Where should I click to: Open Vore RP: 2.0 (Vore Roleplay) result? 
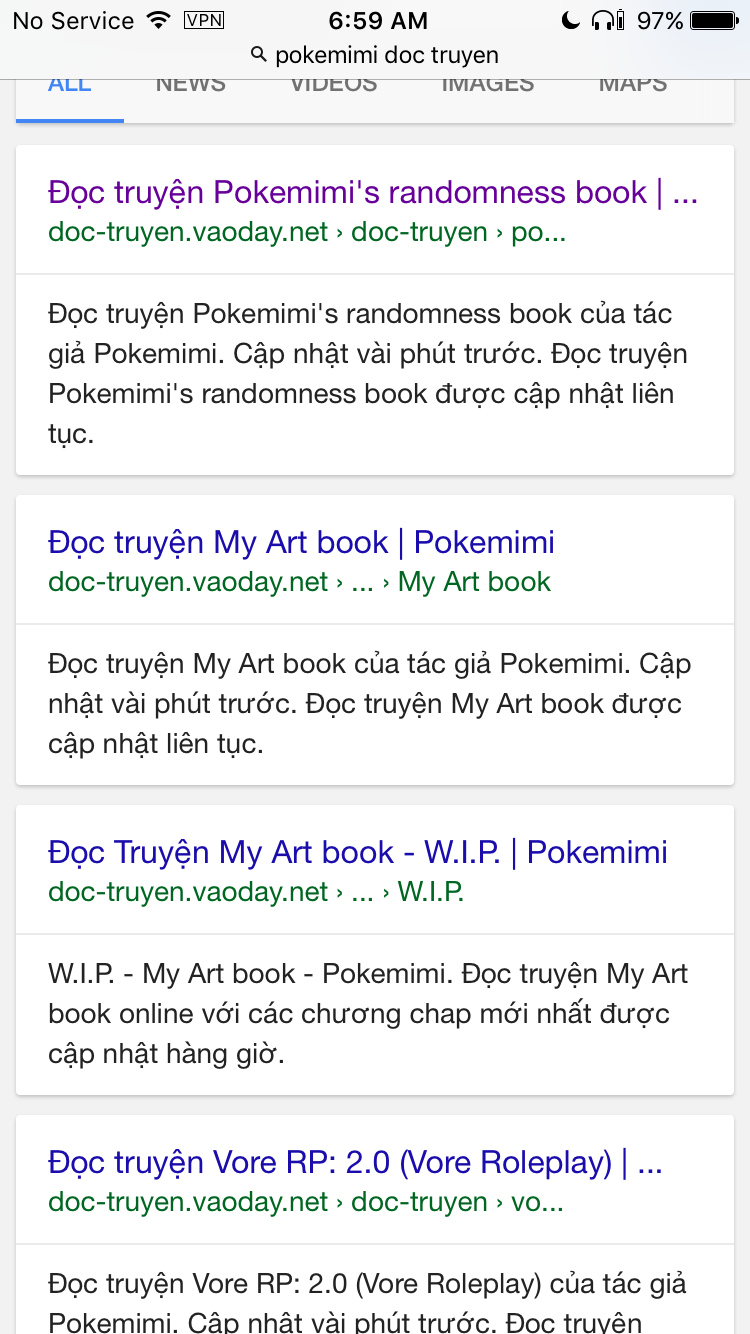(x=355, y=1162)
